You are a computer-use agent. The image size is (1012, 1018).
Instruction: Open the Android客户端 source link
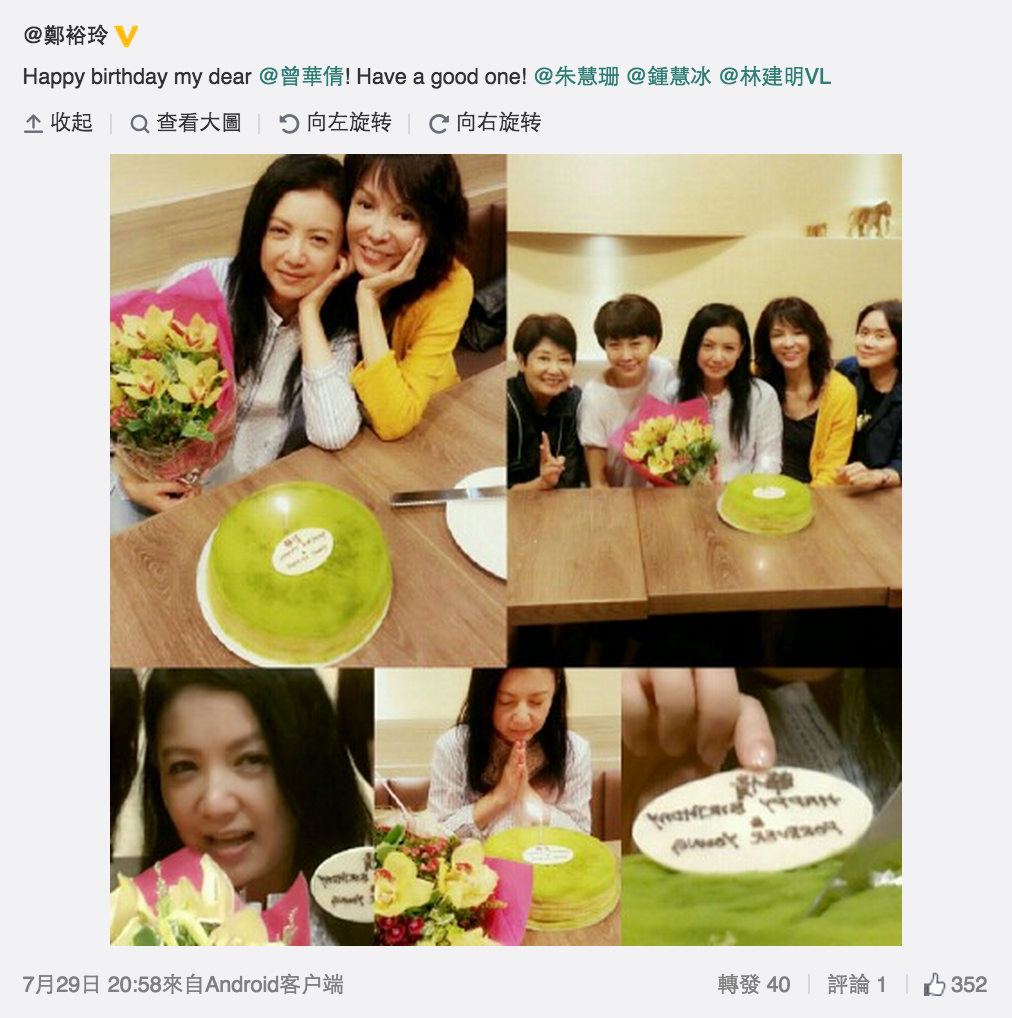click(x=273, y=985)
